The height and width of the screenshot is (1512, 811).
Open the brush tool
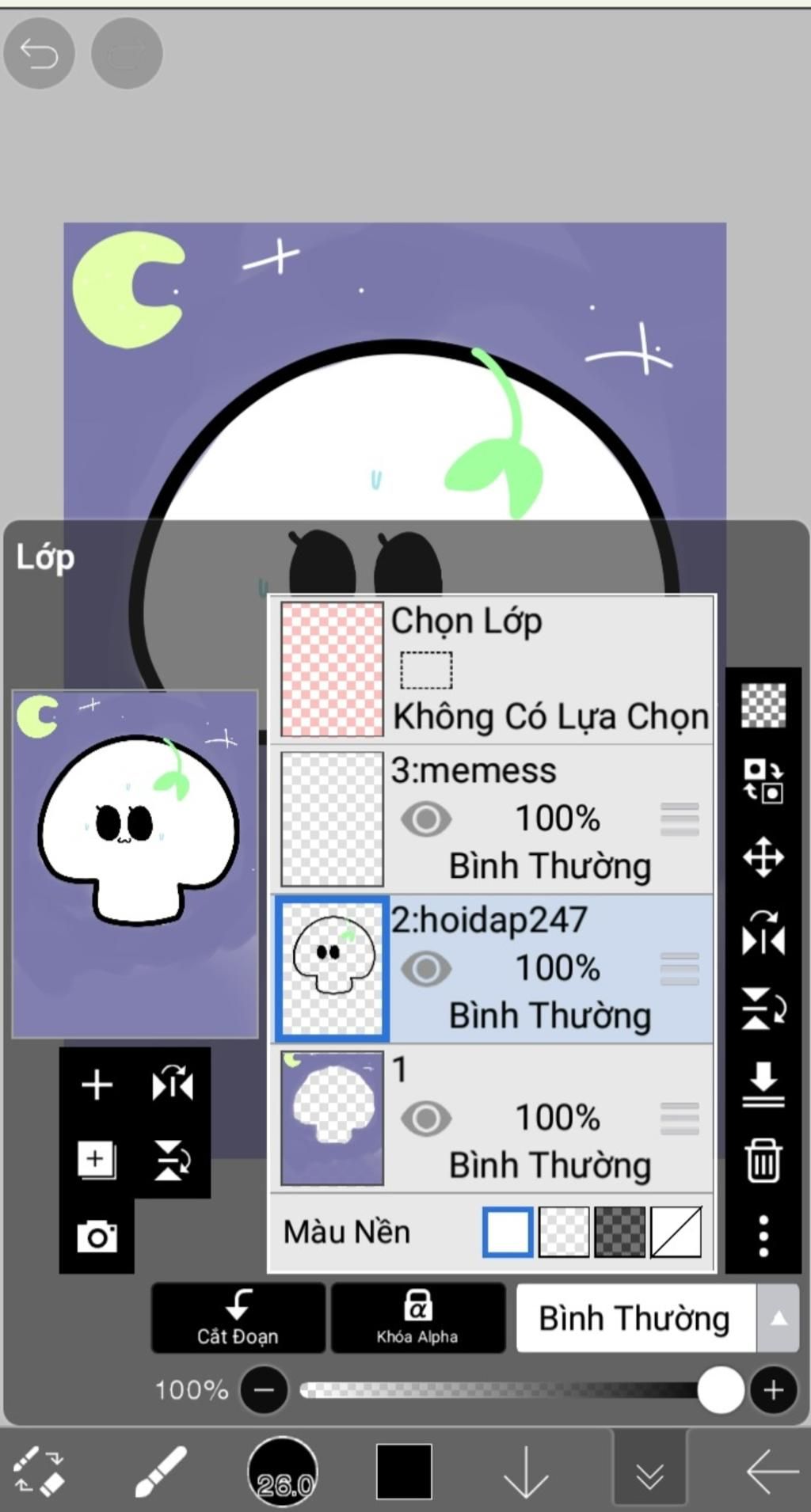point(161,1472)
